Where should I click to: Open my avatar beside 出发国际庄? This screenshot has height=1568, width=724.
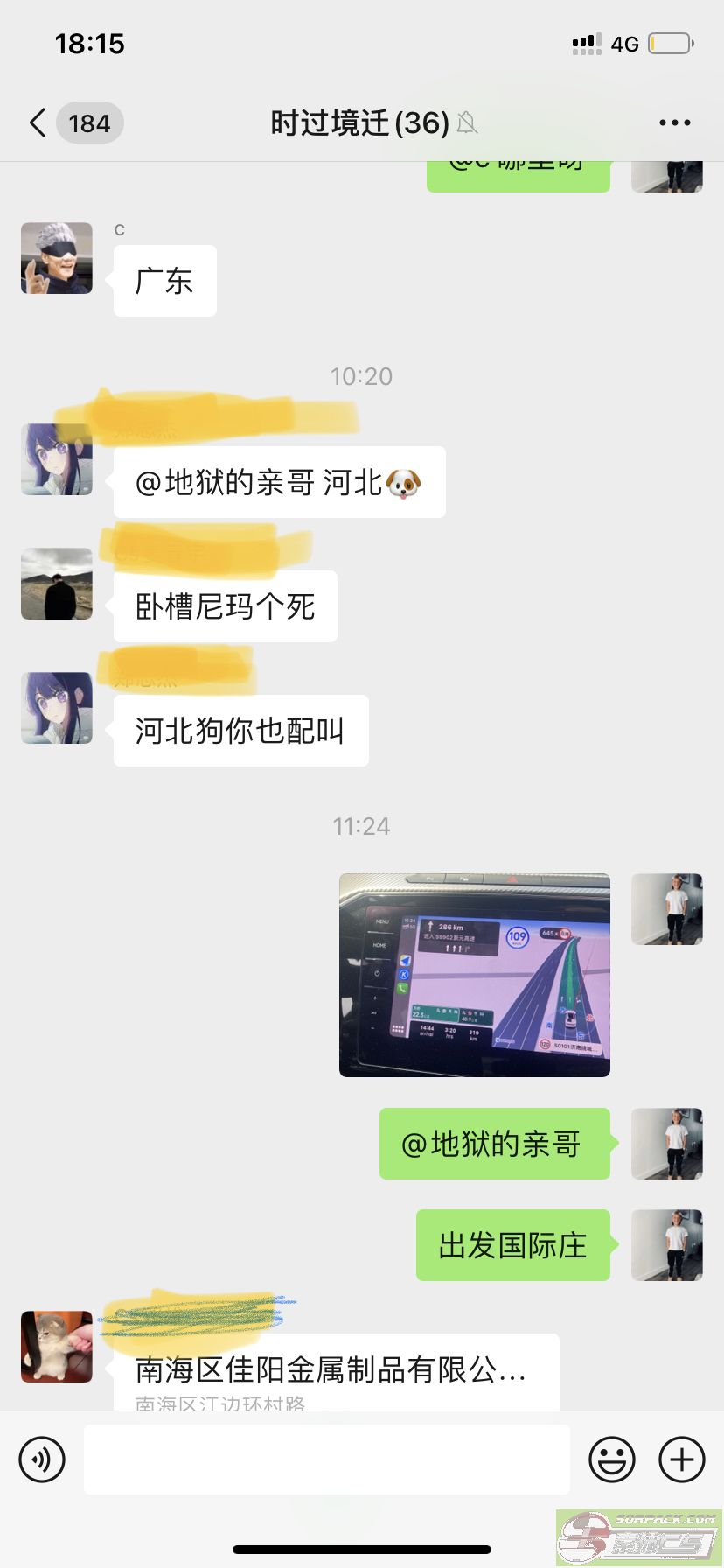(x=666, y=1245)
